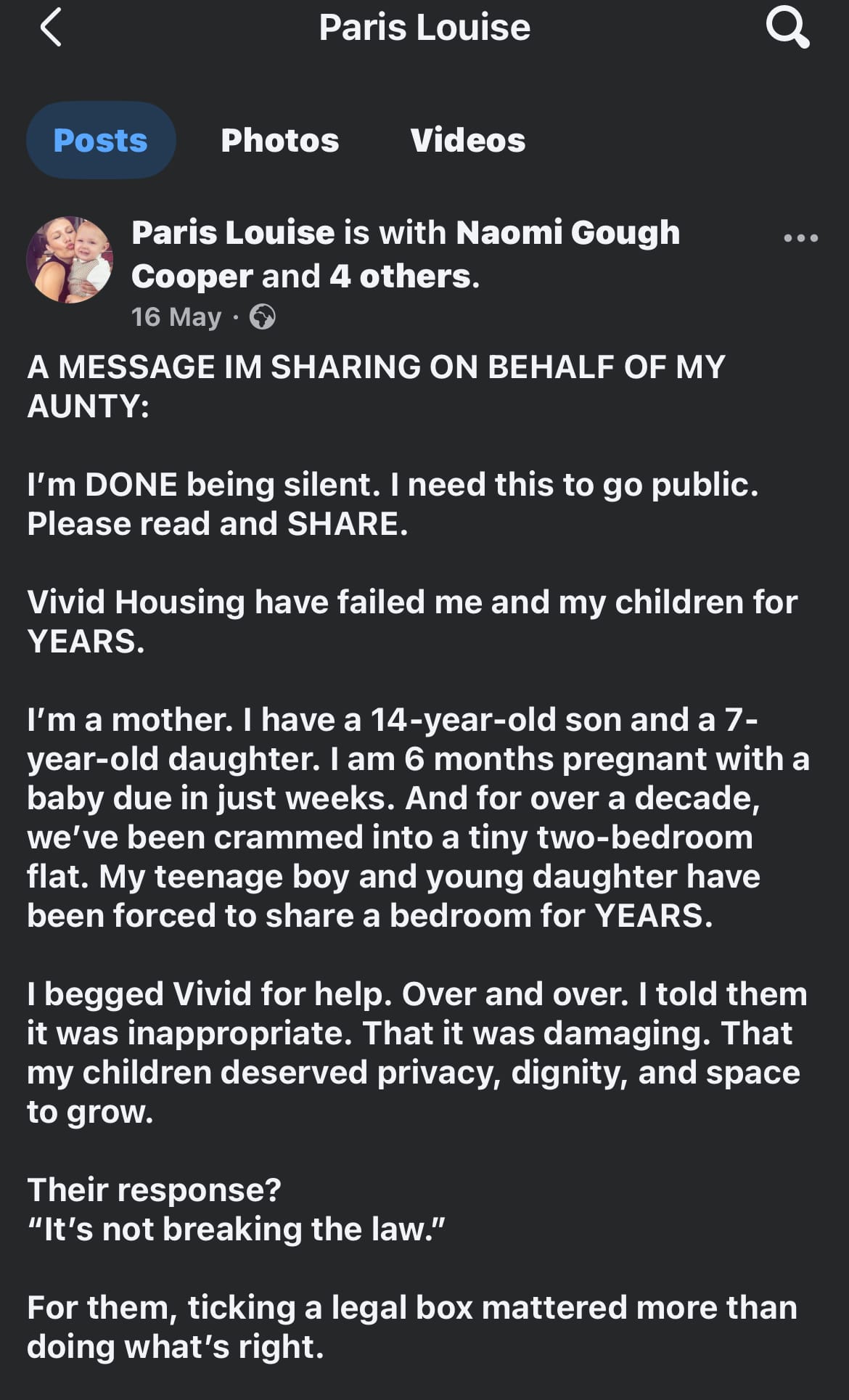
Task: Switch to the Videos tab
Action: point(467,140)
